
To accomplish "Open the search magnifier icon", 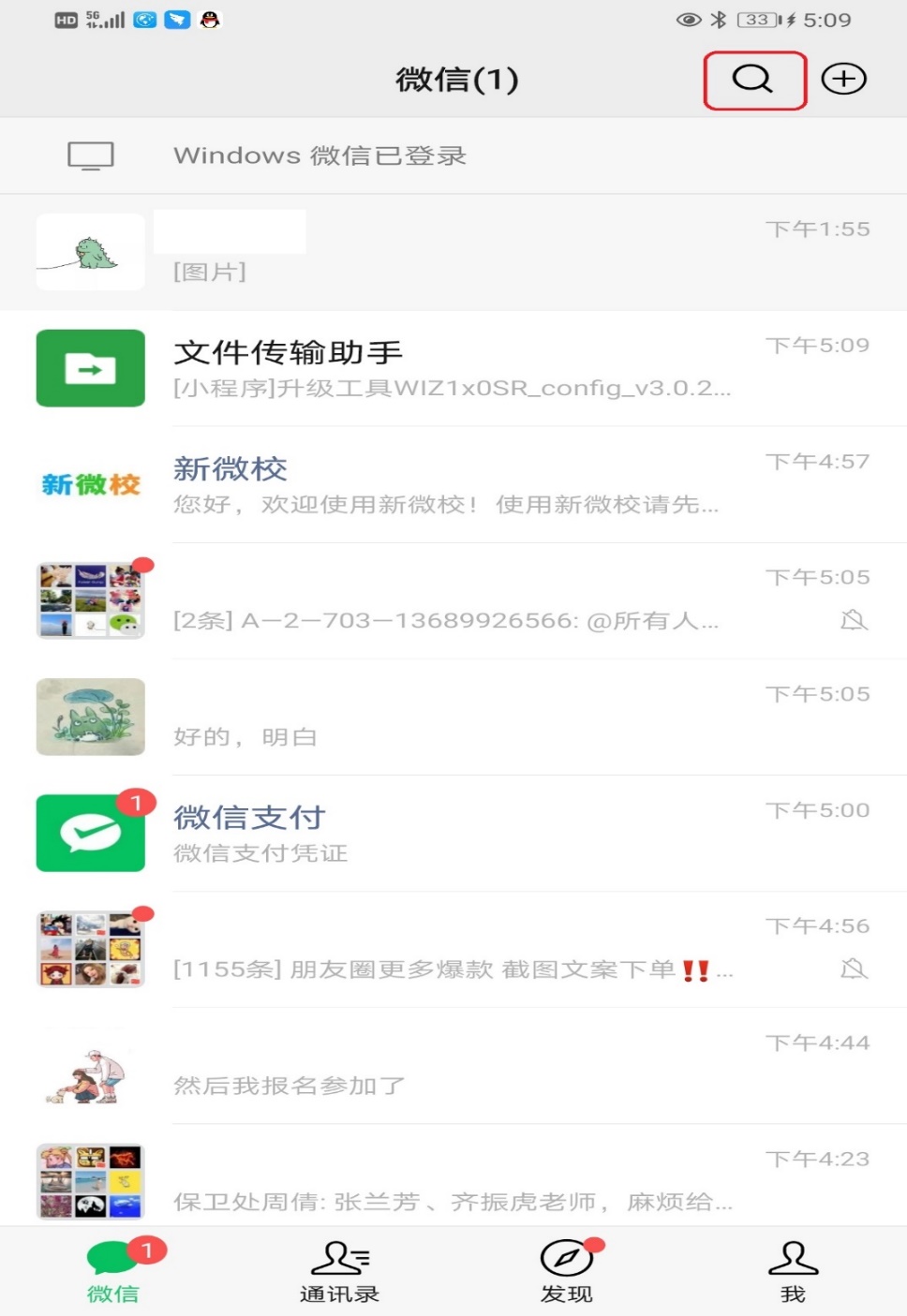I will point(753,80).
